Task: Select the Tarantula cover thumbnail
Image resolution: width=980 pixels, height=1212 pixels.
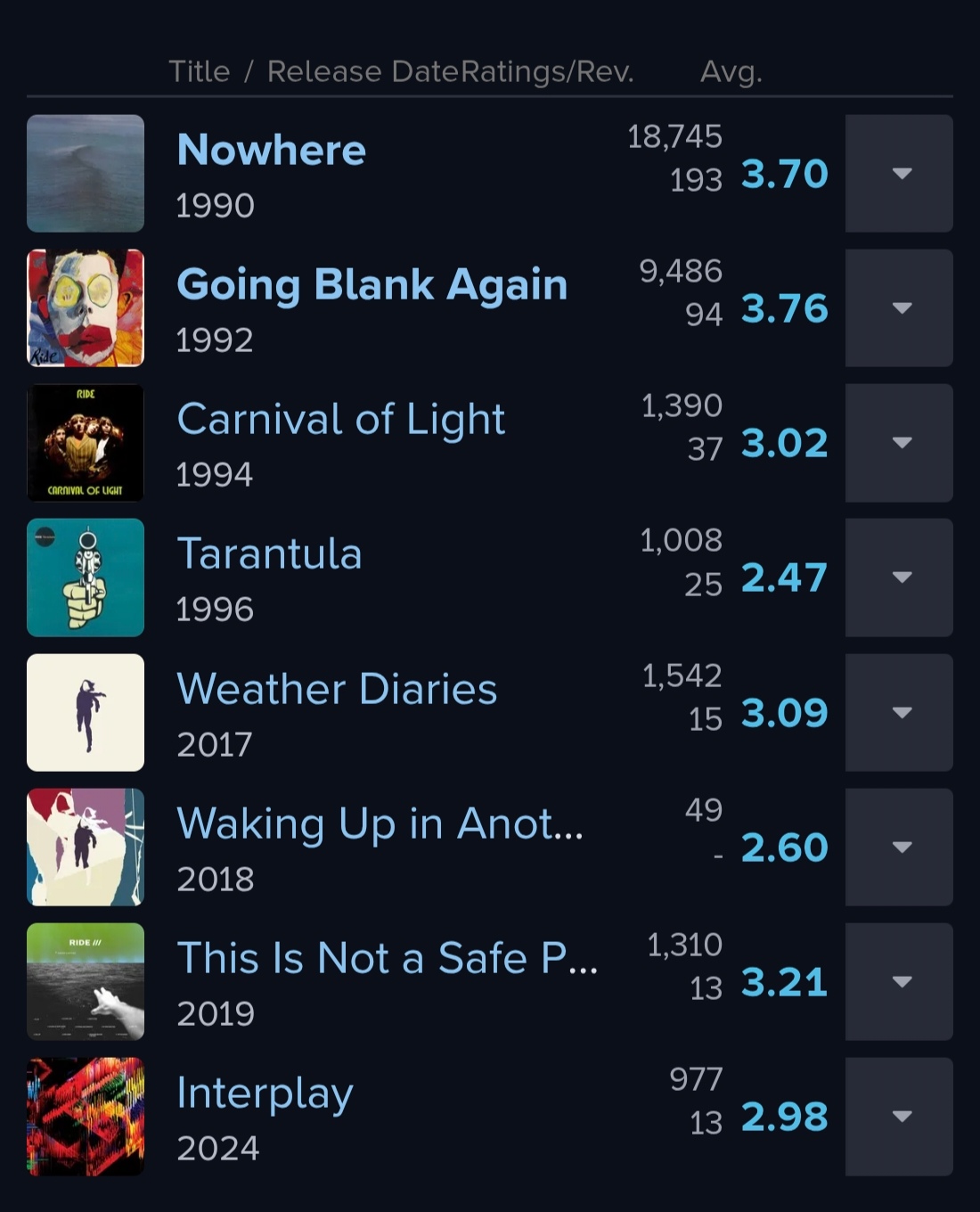Action: click(x=86, y=577)
